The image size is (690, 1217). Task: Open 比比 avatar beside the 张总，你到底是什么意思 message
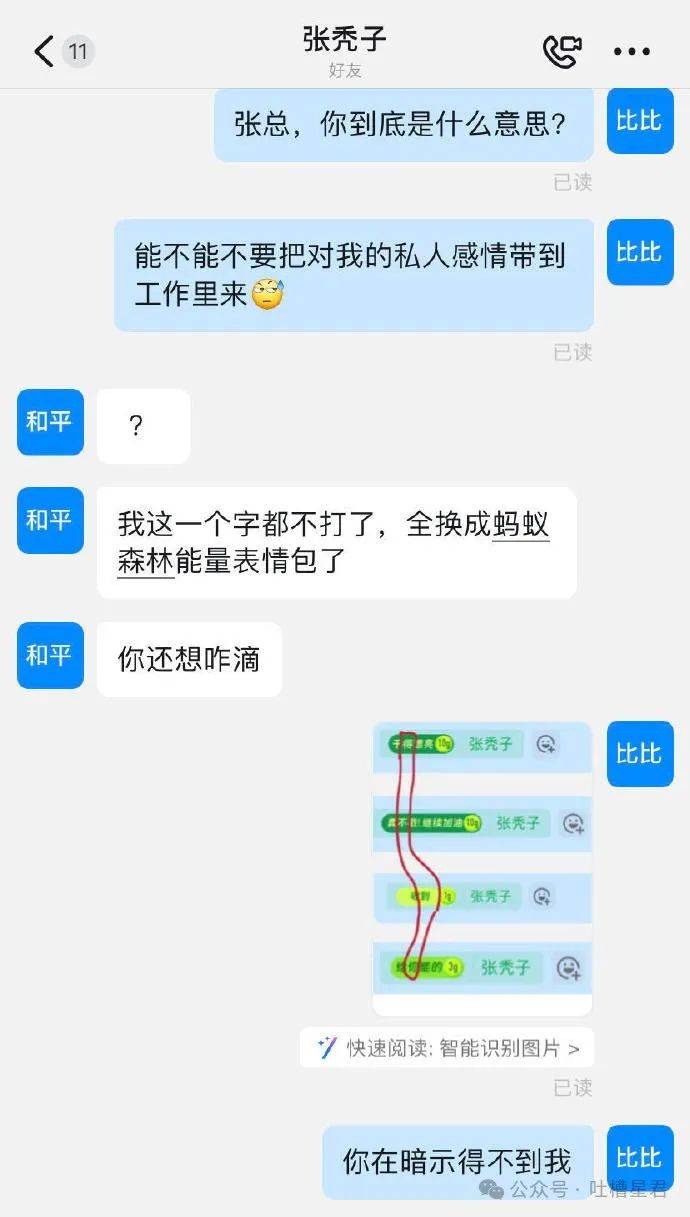pos(640,121)
